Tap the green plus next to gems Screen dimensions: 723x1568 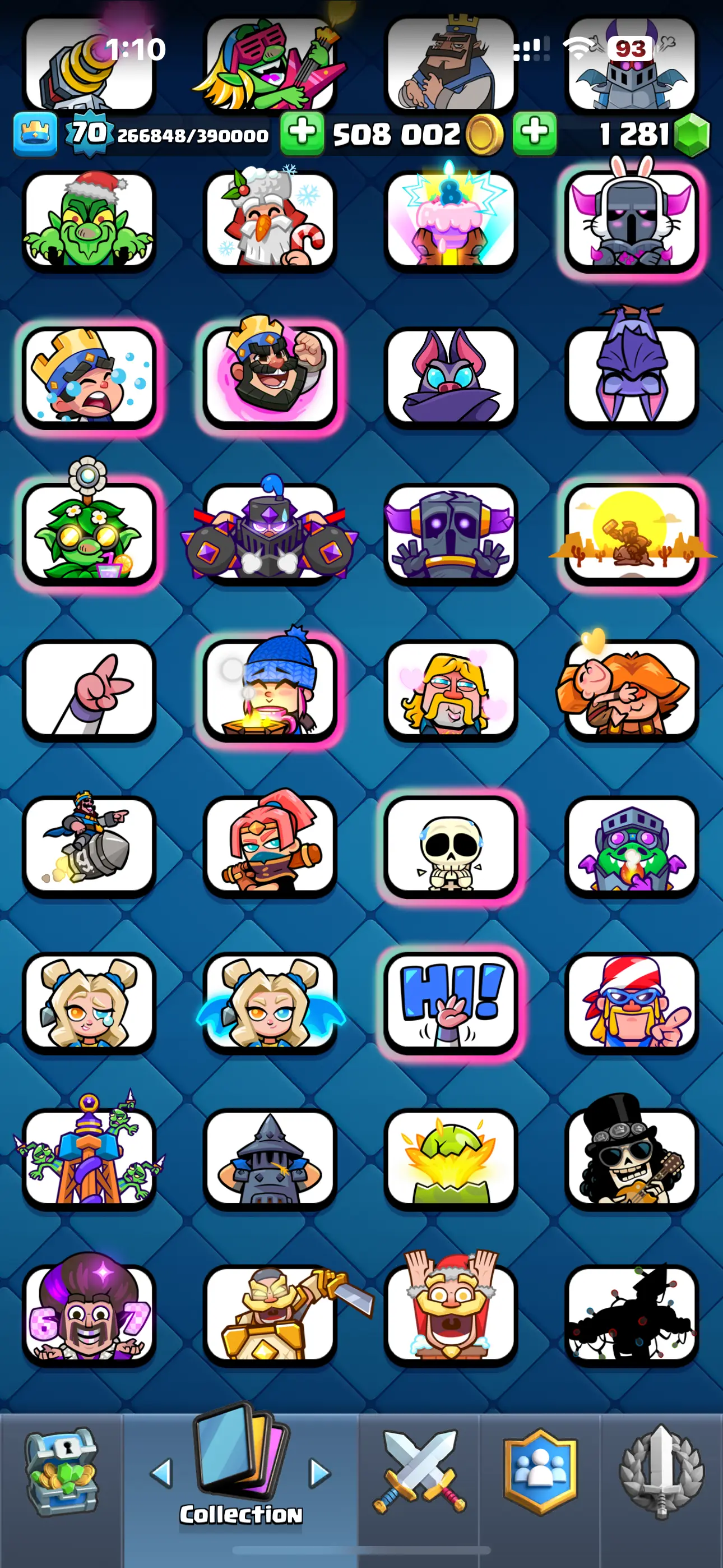(x=534, y=133)
